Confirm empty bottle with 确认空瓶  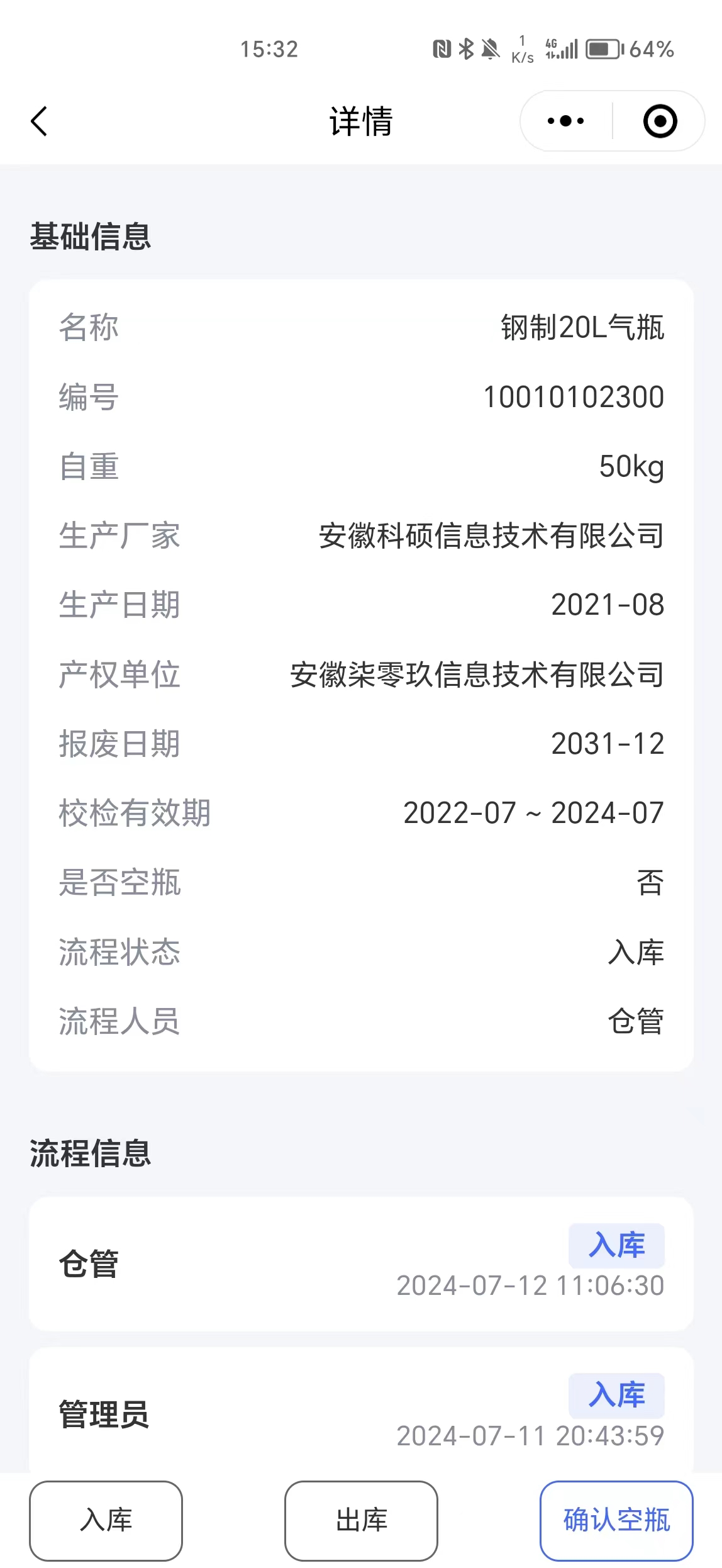[x=616, y=1520]
